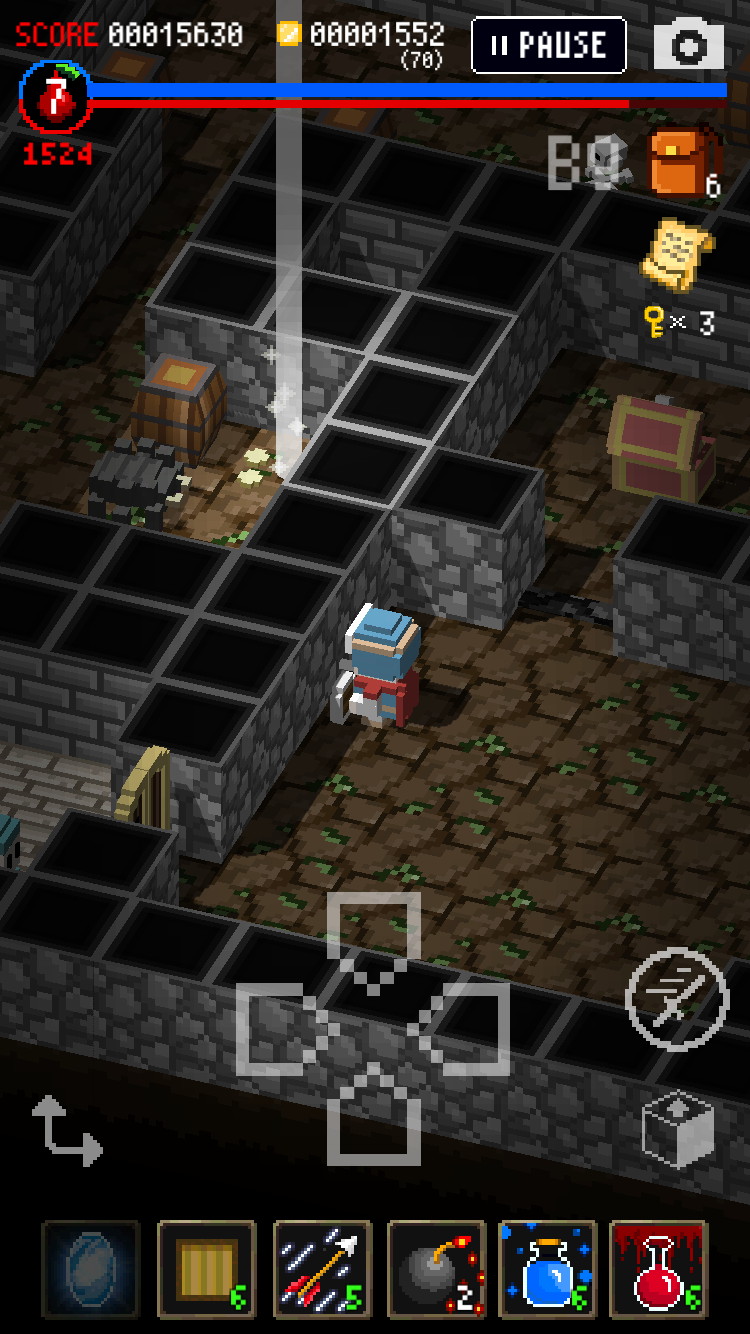This screenshot has height=1334, width=750.
Task: Take a screenshot with the camera icon
Action: click(688, 45)
